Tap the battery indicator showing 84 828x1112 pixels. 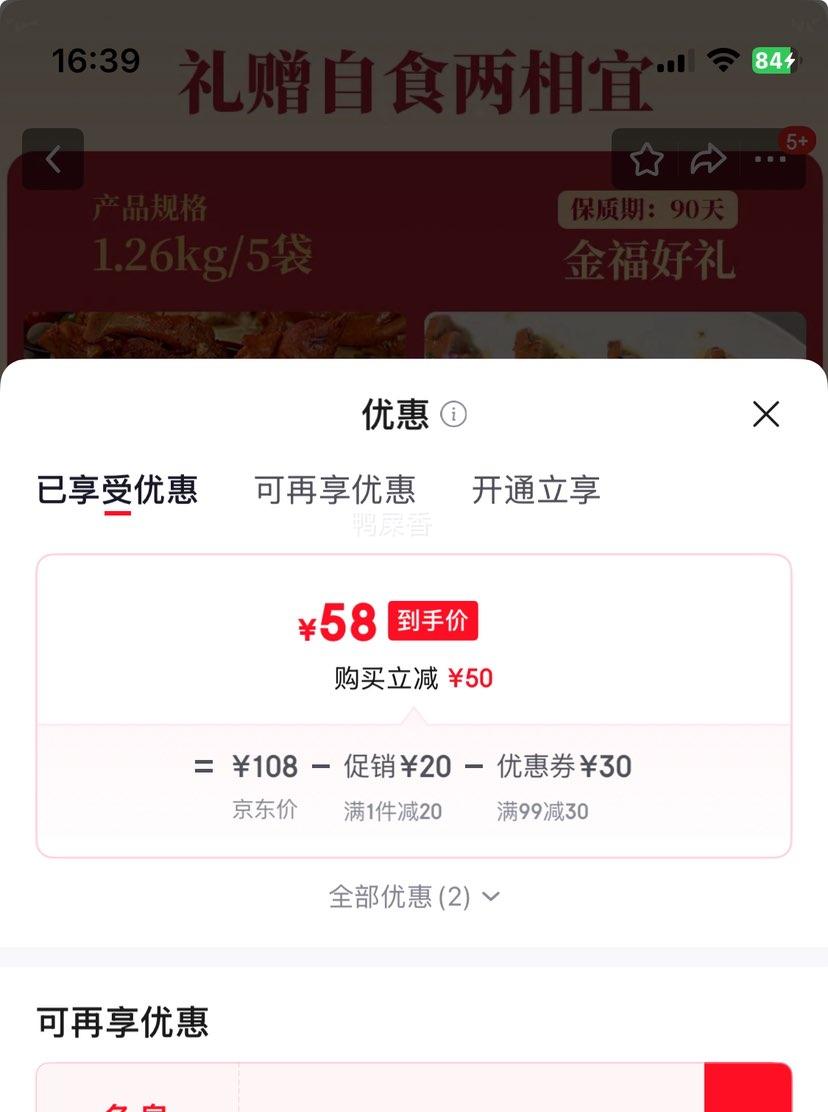click(x=772, y=60)
